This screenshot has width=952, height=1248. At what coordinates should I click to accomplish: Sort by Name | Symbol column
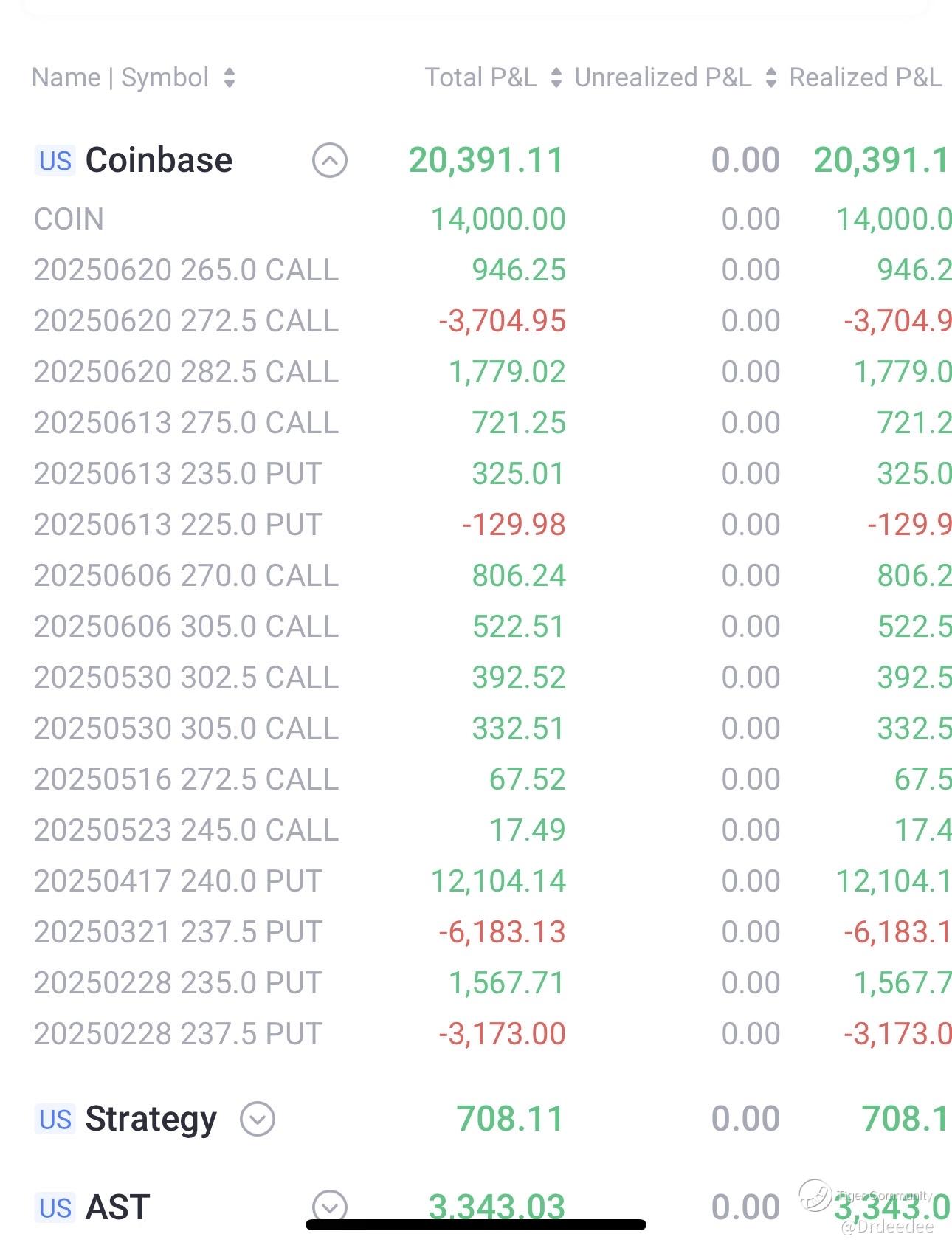click(x=133, y=77)
